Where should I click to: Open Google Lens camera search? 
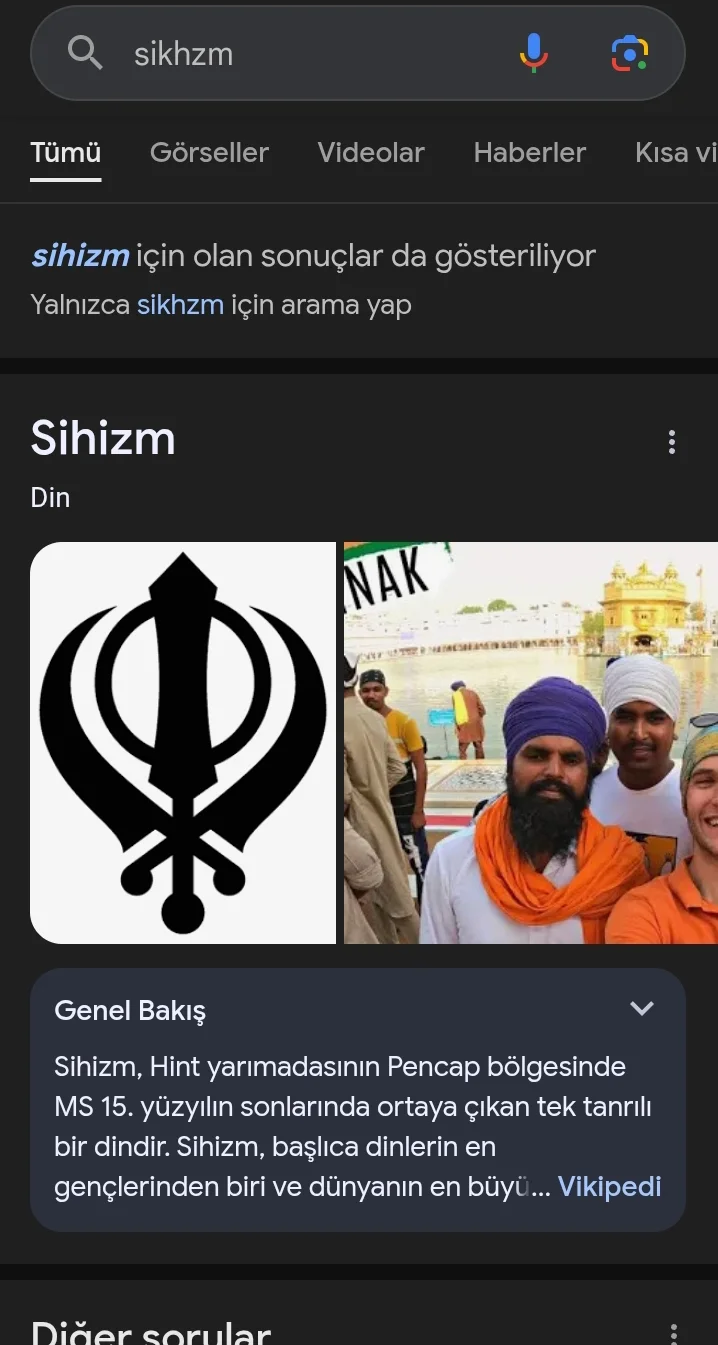[x=630, y=53]
